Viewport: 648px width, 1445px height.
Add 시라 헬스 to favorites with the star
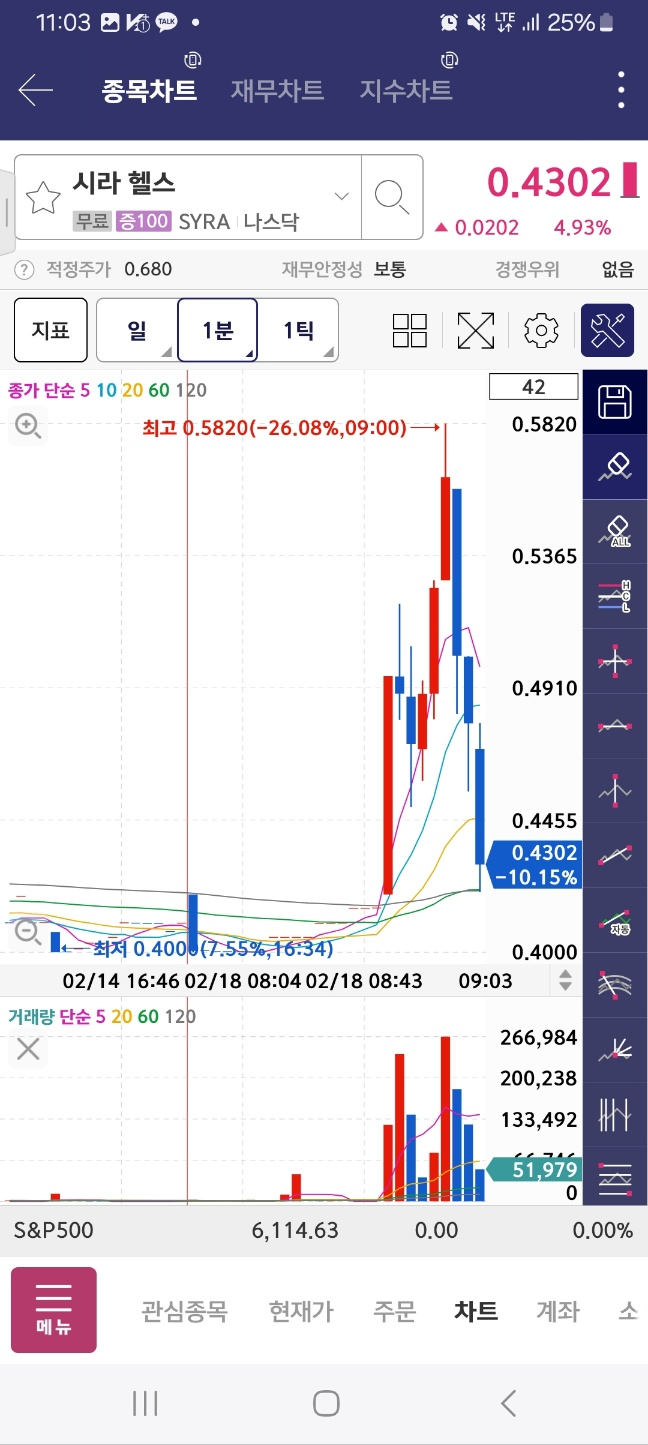tap(43, 198)
